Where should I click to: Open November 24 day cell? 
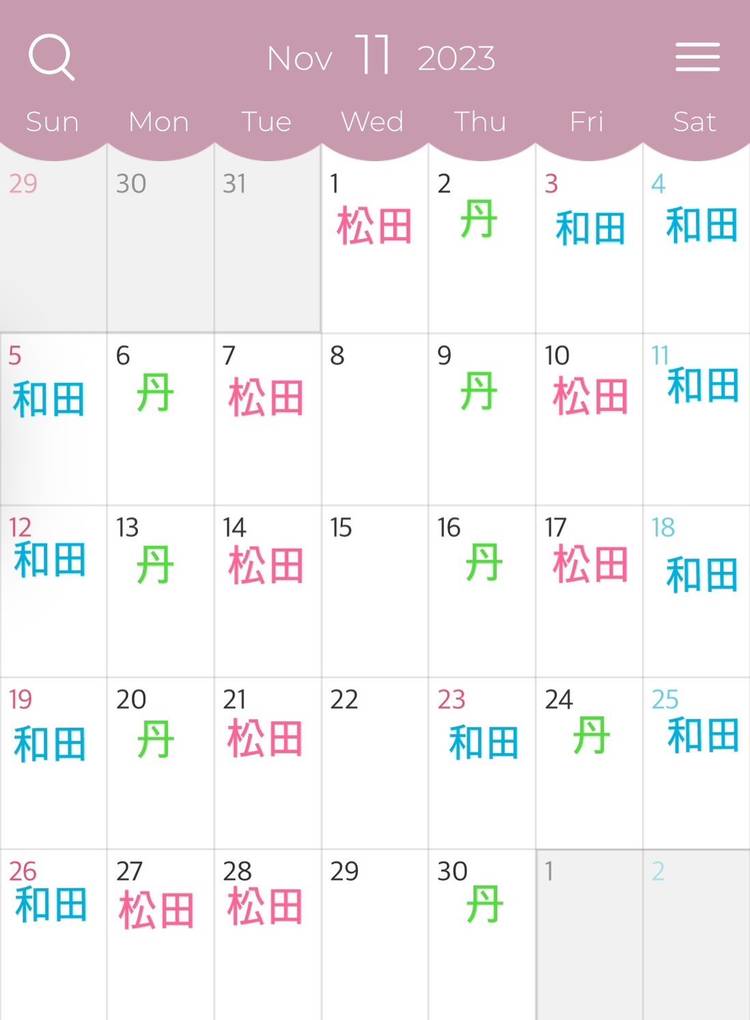click(x=589, y=764)
